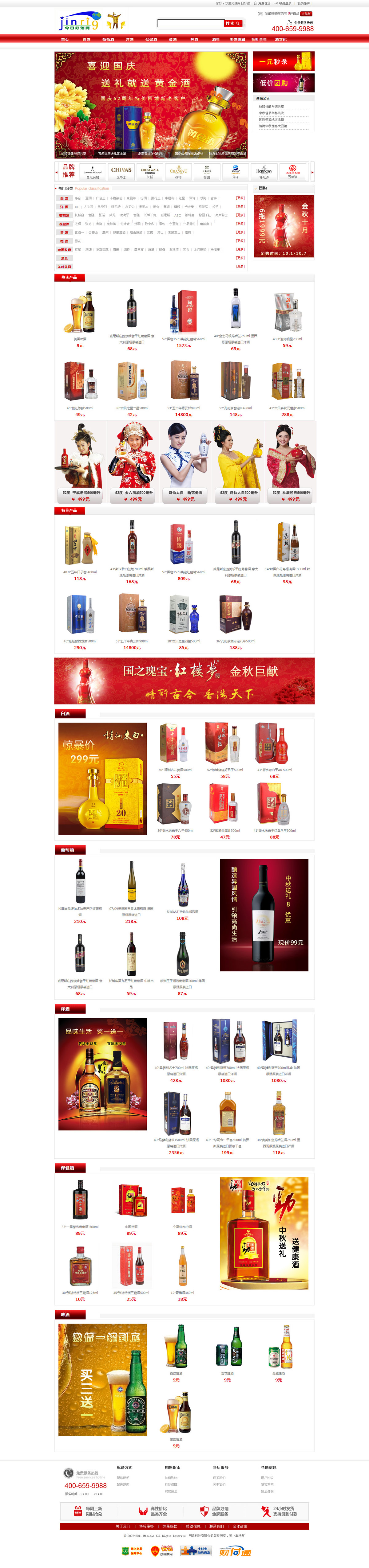
Task: Open the 免费注册 register link
Action: pyautogui.click(x=264, y=3)
